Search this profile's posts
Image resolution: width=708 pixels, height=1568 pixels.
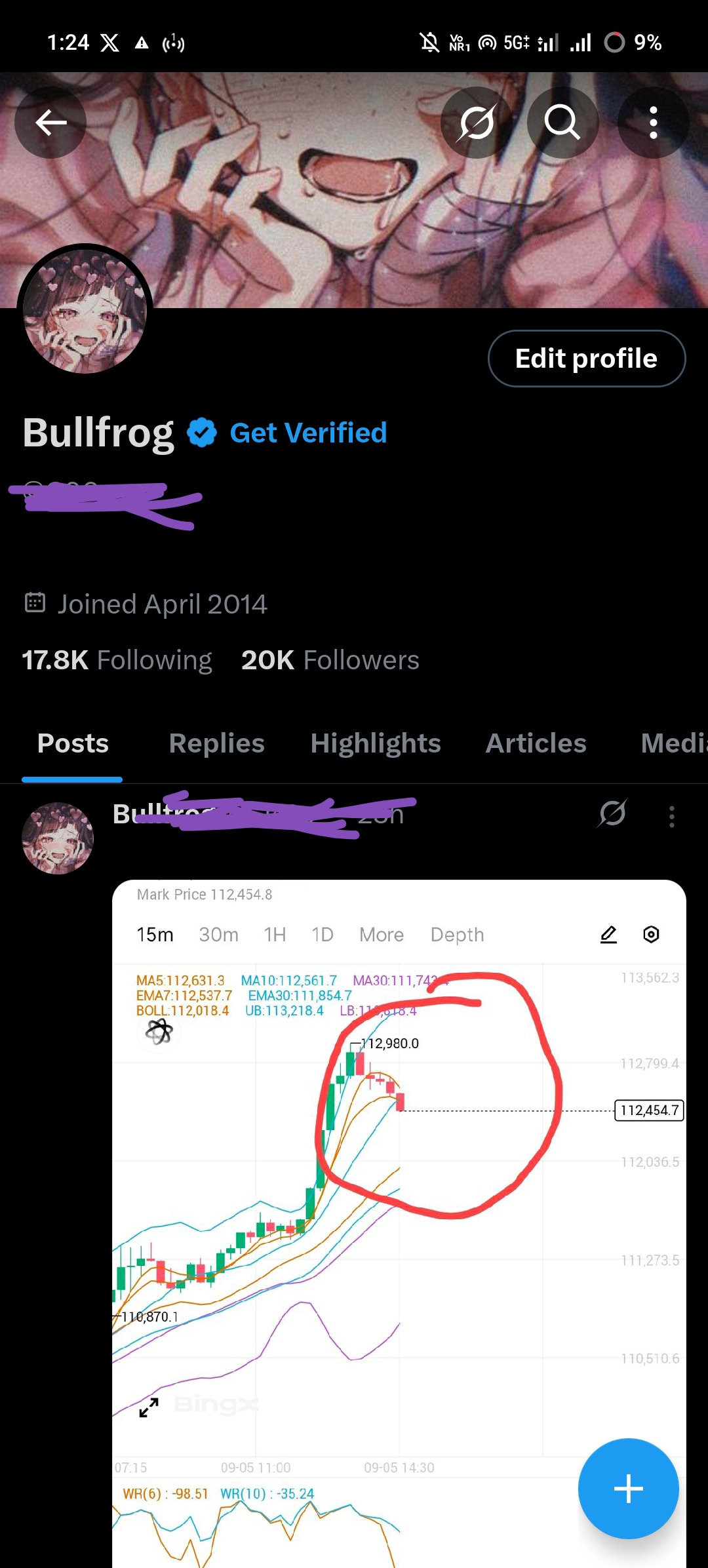[562, 123]
